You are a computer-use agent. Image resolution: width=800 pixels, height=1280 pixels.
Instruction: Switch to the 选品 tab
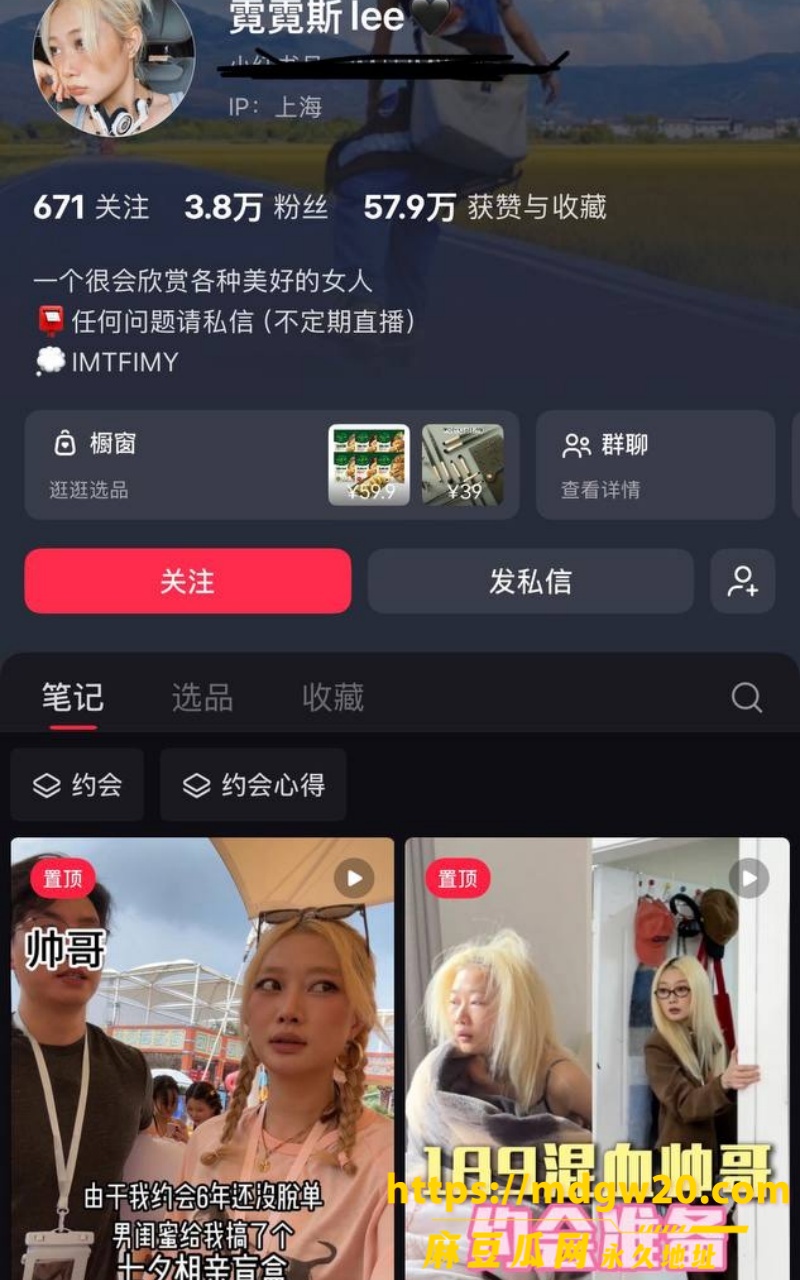pyautogui.click(x=202, y=698)
